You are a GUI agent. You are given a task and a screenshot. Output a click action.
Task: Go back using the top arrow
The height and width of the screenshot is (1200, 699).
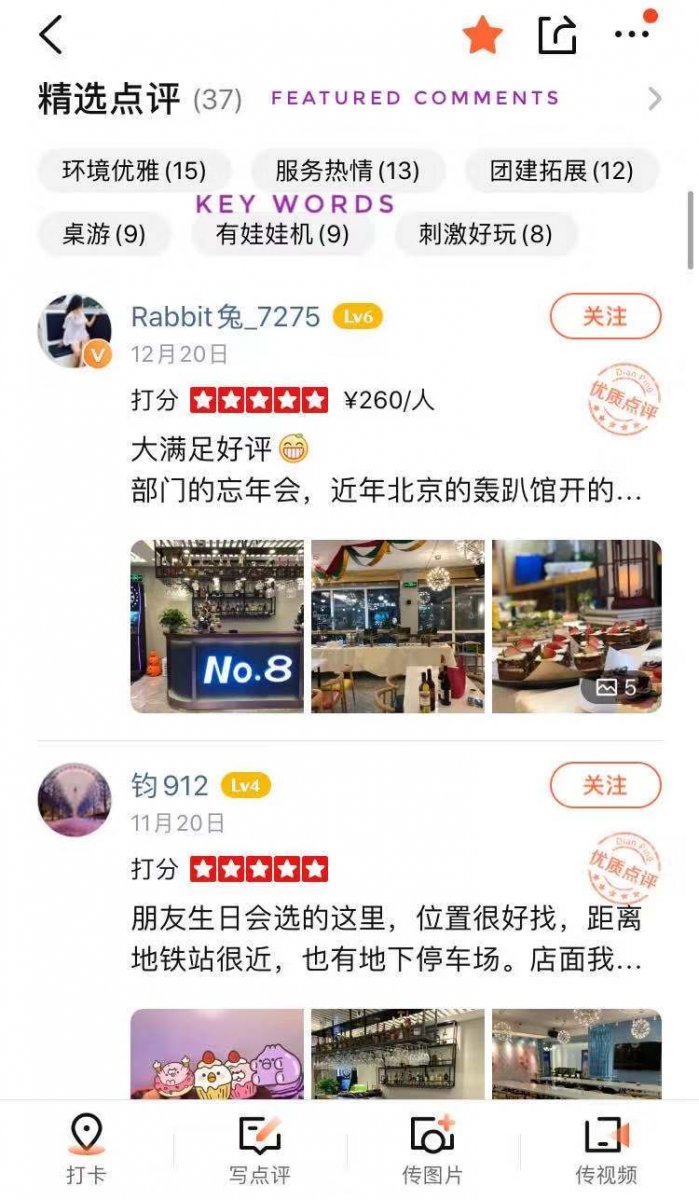click(51, 35)
